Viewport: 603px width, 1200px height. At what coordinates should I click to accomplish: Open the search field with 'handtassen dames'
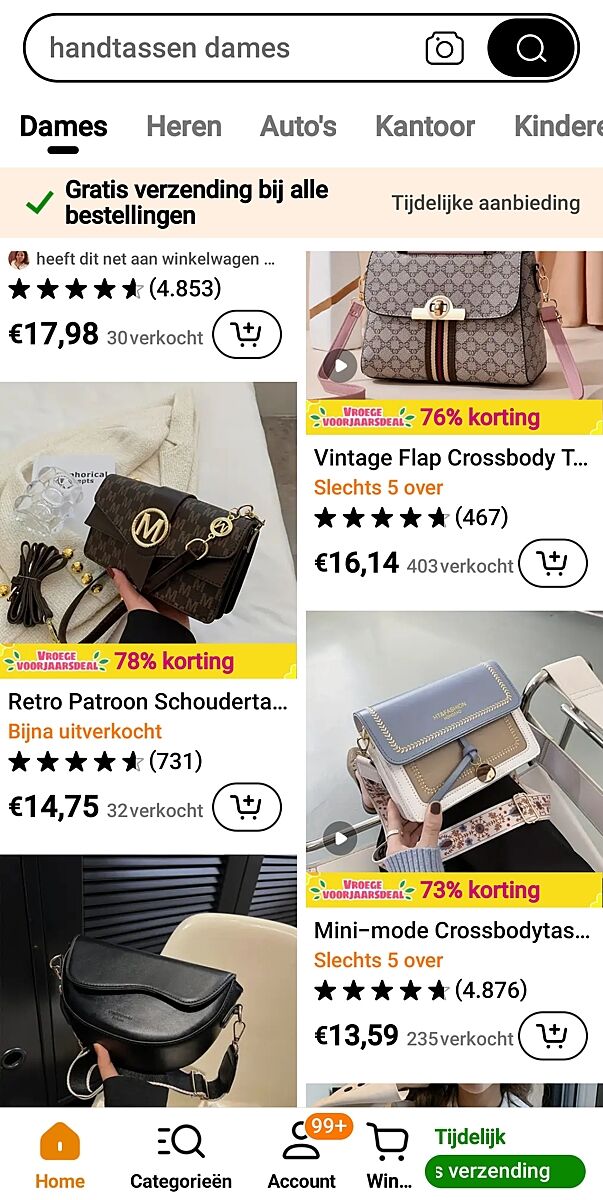(220, 48)
